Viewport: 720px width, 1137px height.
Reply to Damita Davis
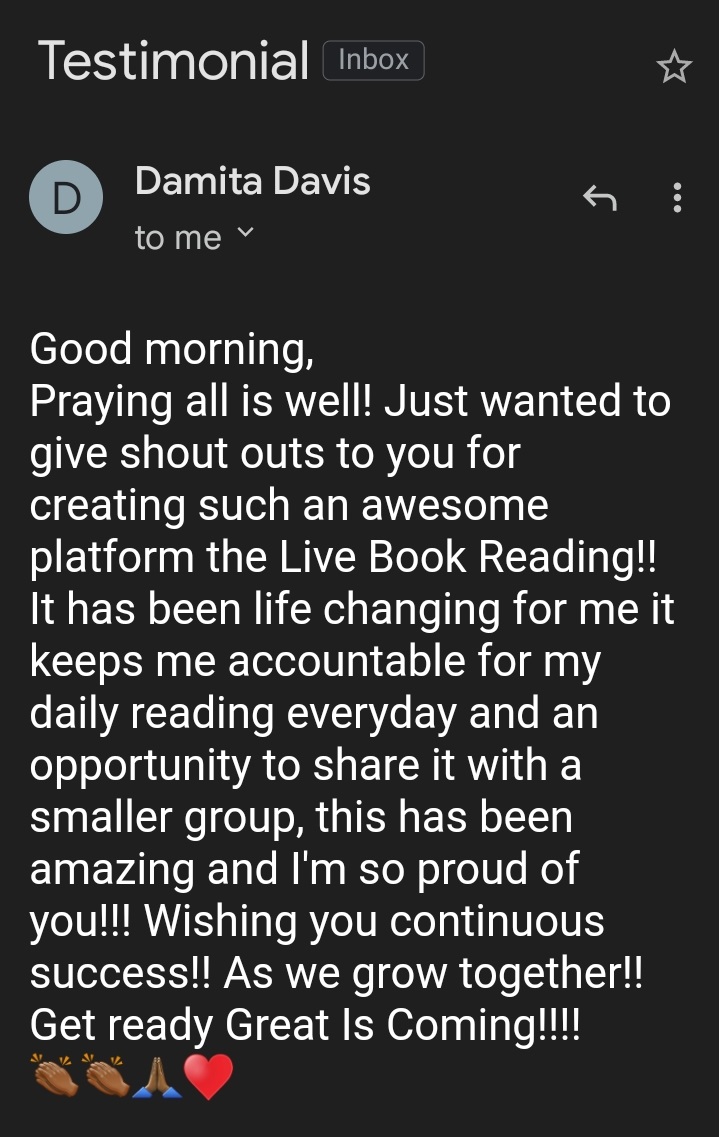tap(600, 199)
